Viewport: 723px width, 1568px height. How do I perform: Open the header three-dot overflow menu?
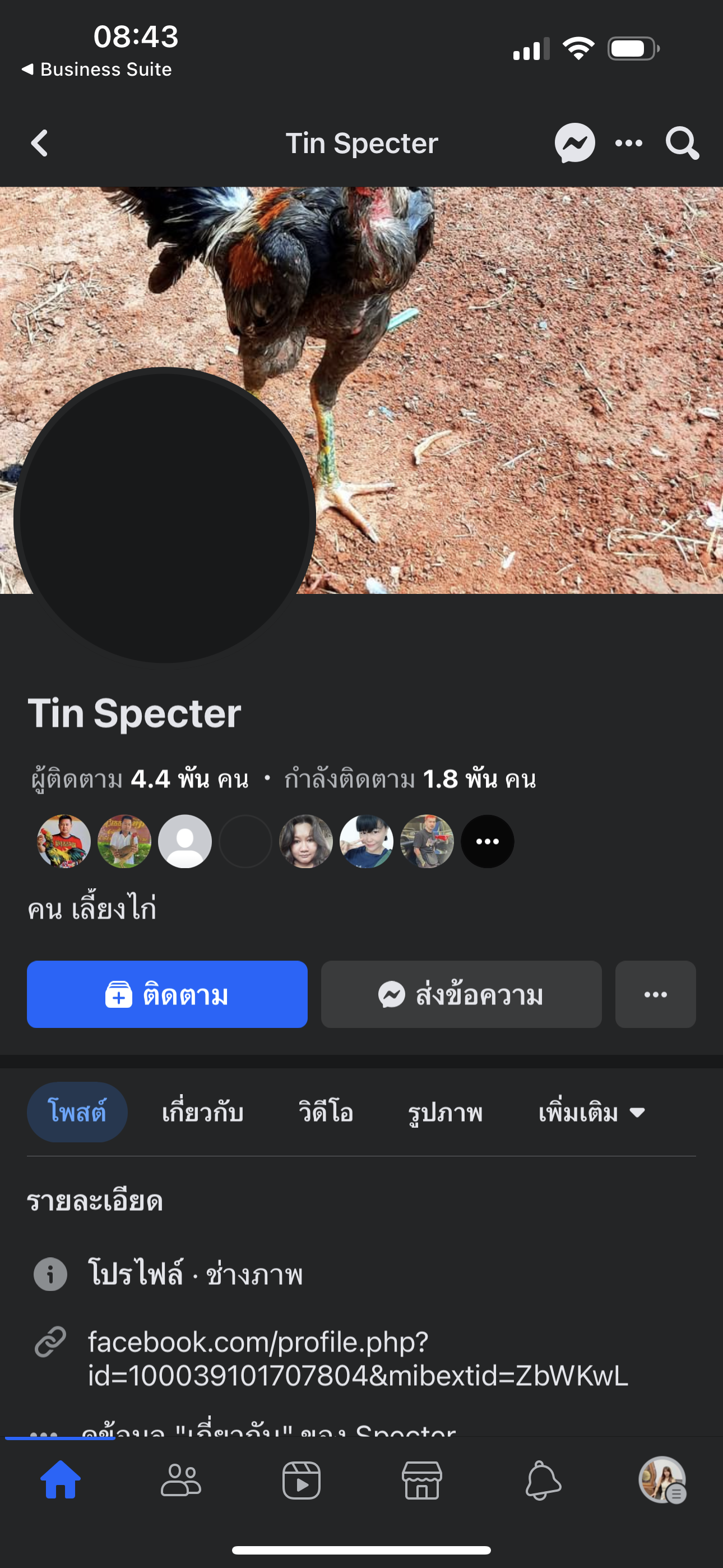(x=629, y=144)
